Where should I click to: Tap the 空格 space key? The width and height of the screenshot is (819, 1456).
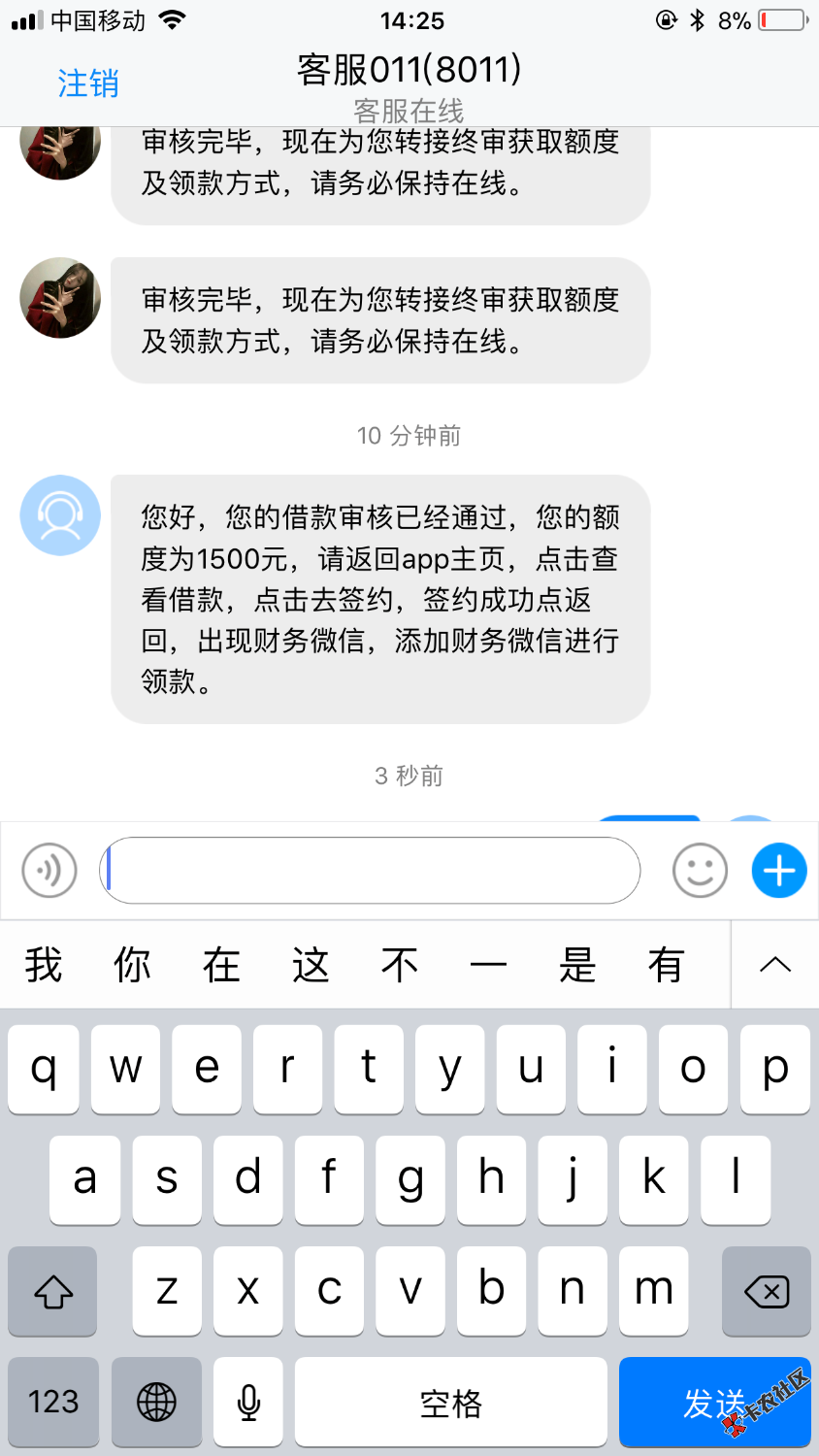[x=450, y=1402]
